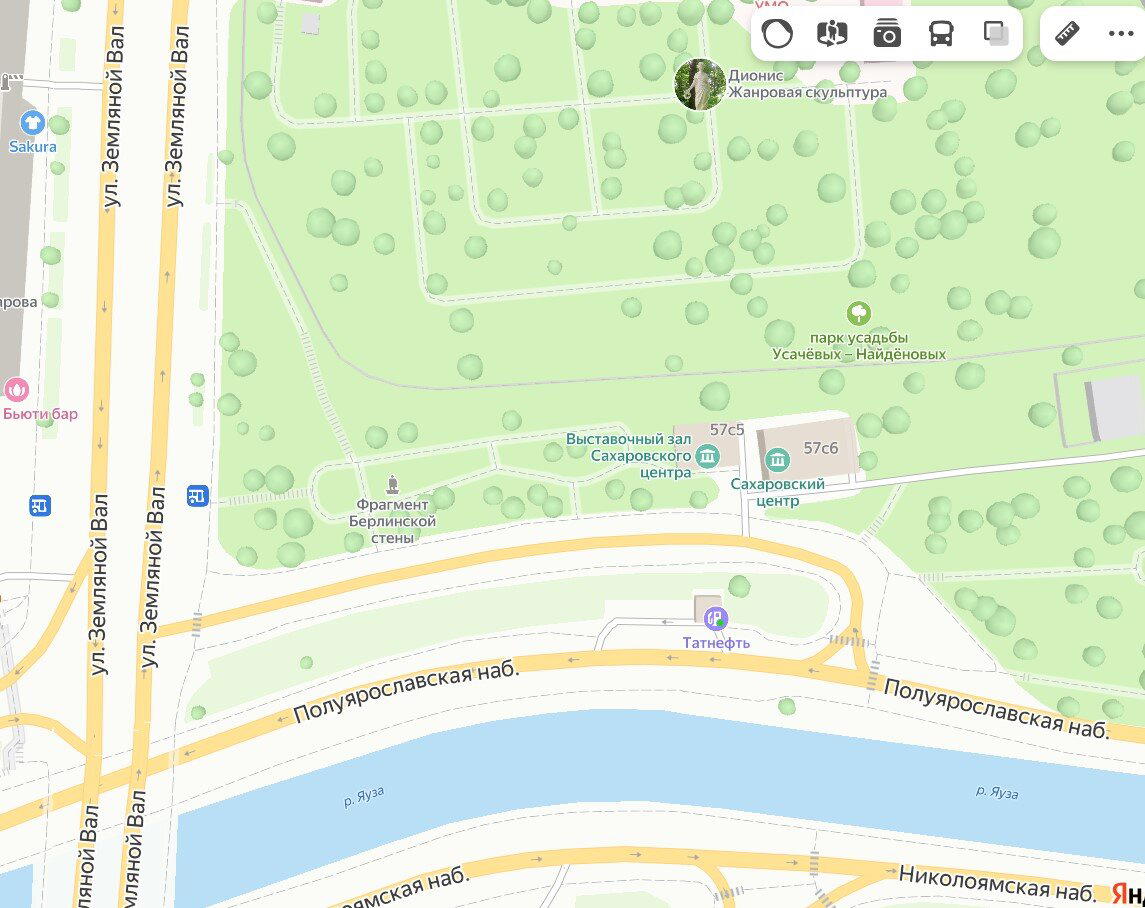Tap the bus stop icon beside the park
1145x908 pixels.
click(x=198, y=495)
